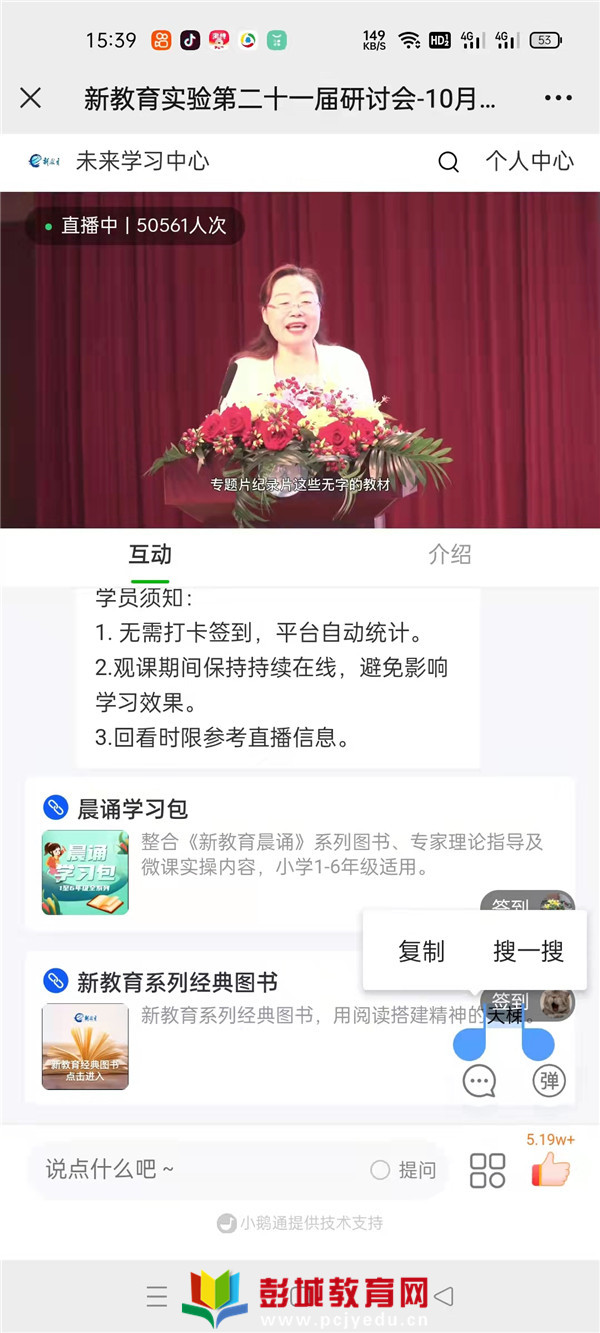Viewport: 600px width, 1333px height.
Task: Open the four-square grid menu
Action: [x=487, y=1170]
